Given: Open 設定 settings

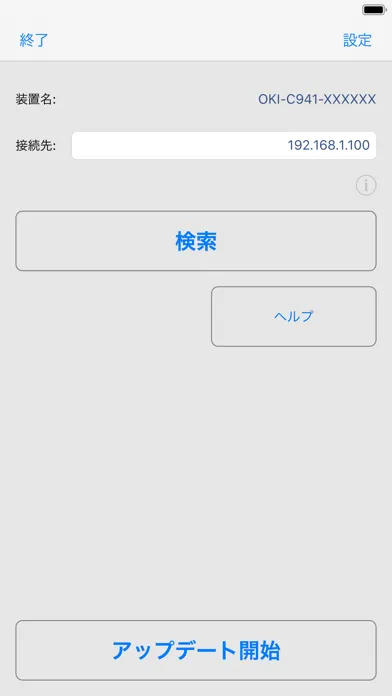Looking at the screenshot, I should pos(357,40).
